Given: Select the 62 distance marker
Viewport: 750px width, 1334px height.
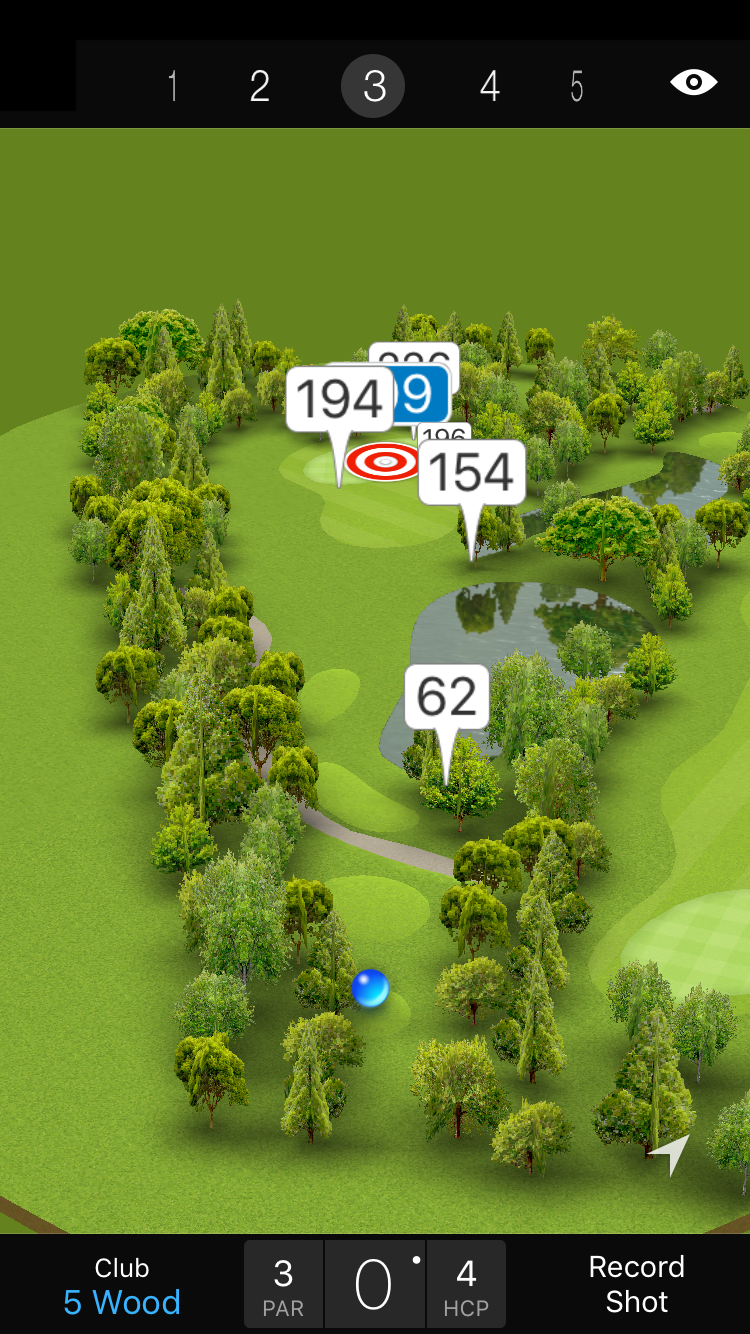Looking at the screenshot, I should 447,697.
